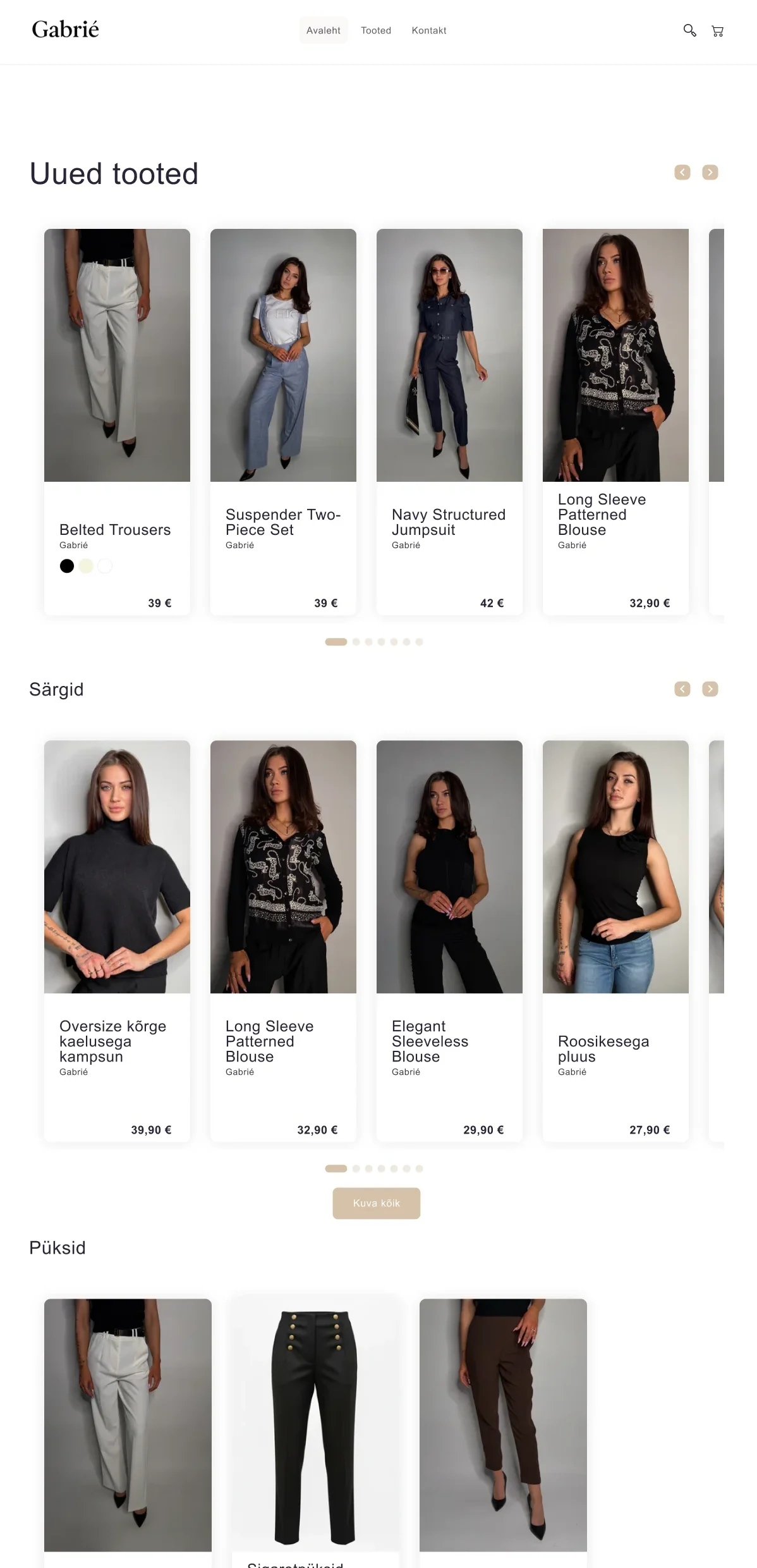
Task: Open the Kontakt page
Action: (429, 30)
